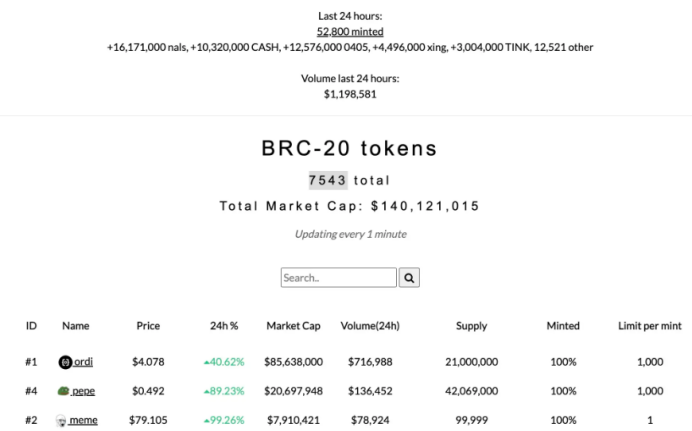Open the ordi token page
The height and width of the screenshot is (431, 692).
(x=83, y=362)
